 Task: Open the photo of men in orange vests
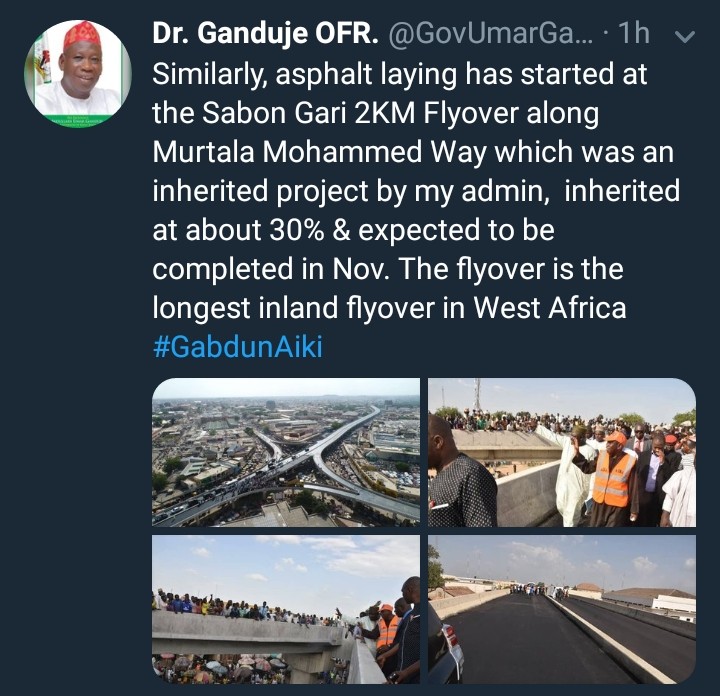coord(562,452)
